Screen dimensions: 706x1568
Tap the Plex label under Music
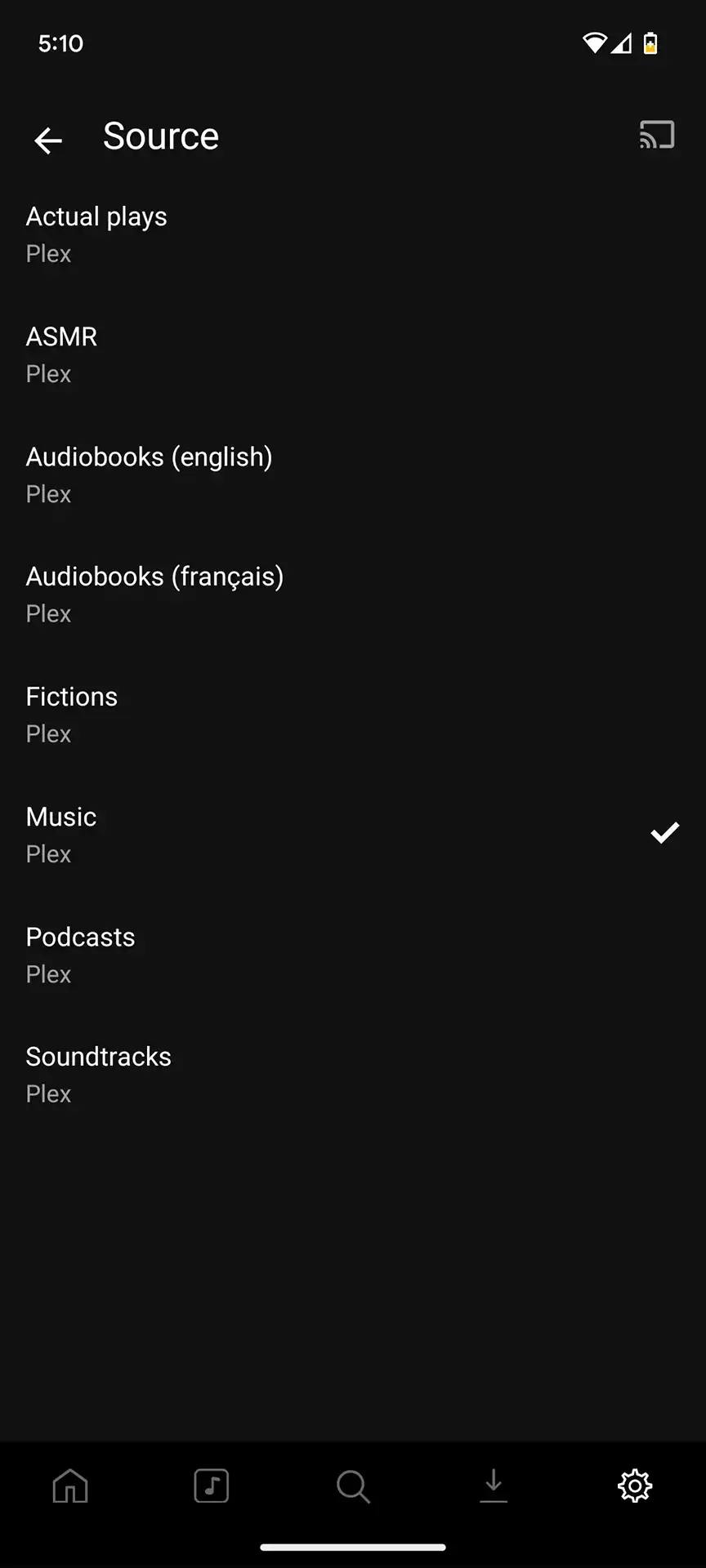point(48,853)
